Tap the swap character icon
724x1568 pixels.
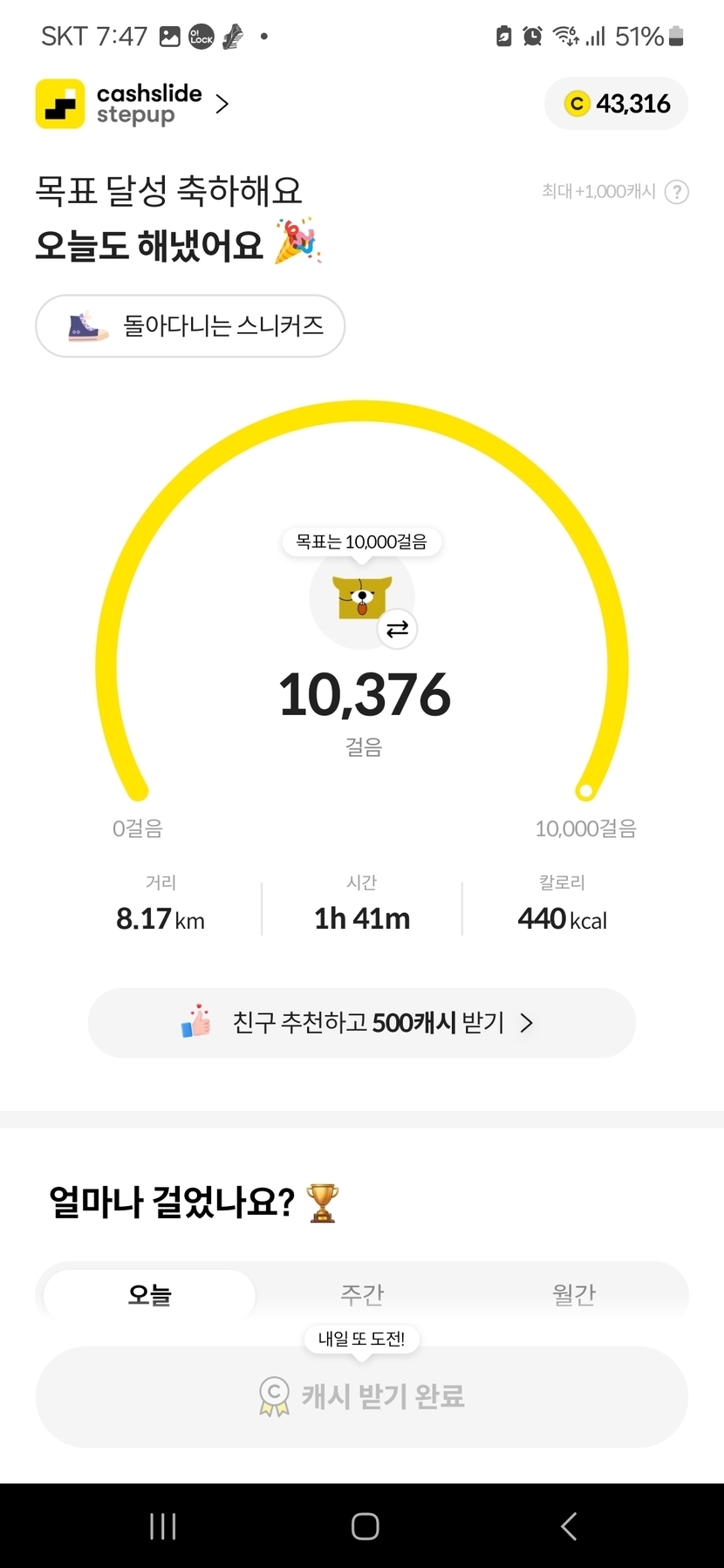397,630
